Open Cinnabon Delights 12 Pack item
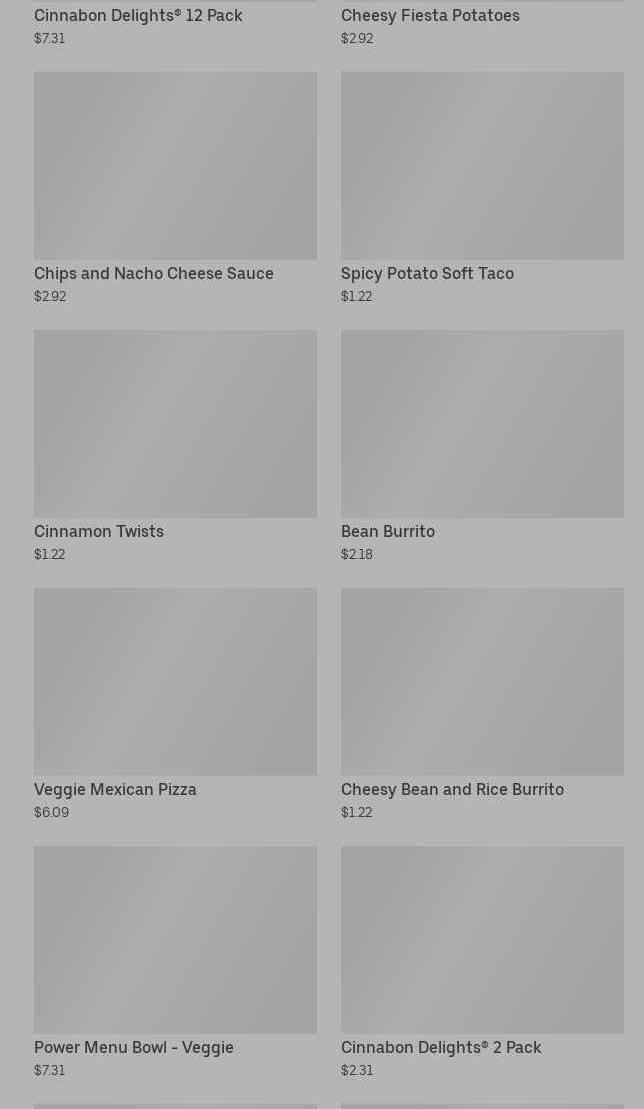 [138, 16]
